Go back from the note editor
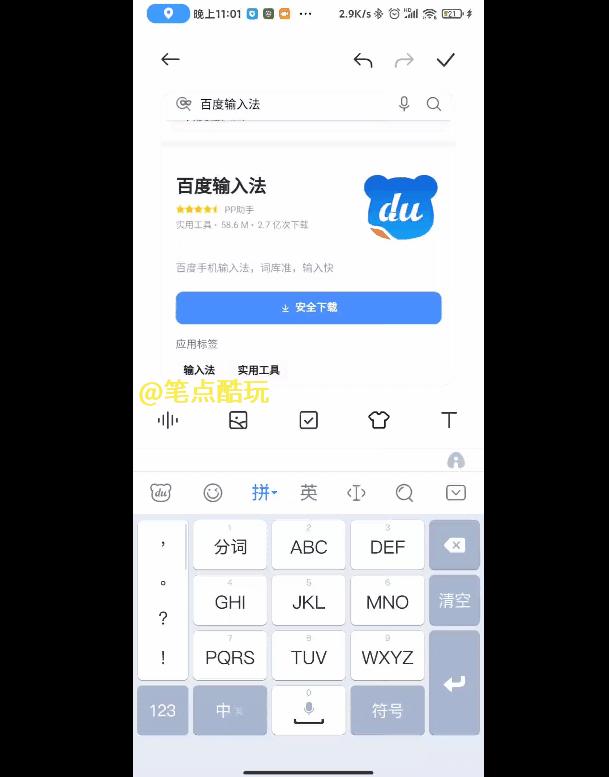 (170, 60)
